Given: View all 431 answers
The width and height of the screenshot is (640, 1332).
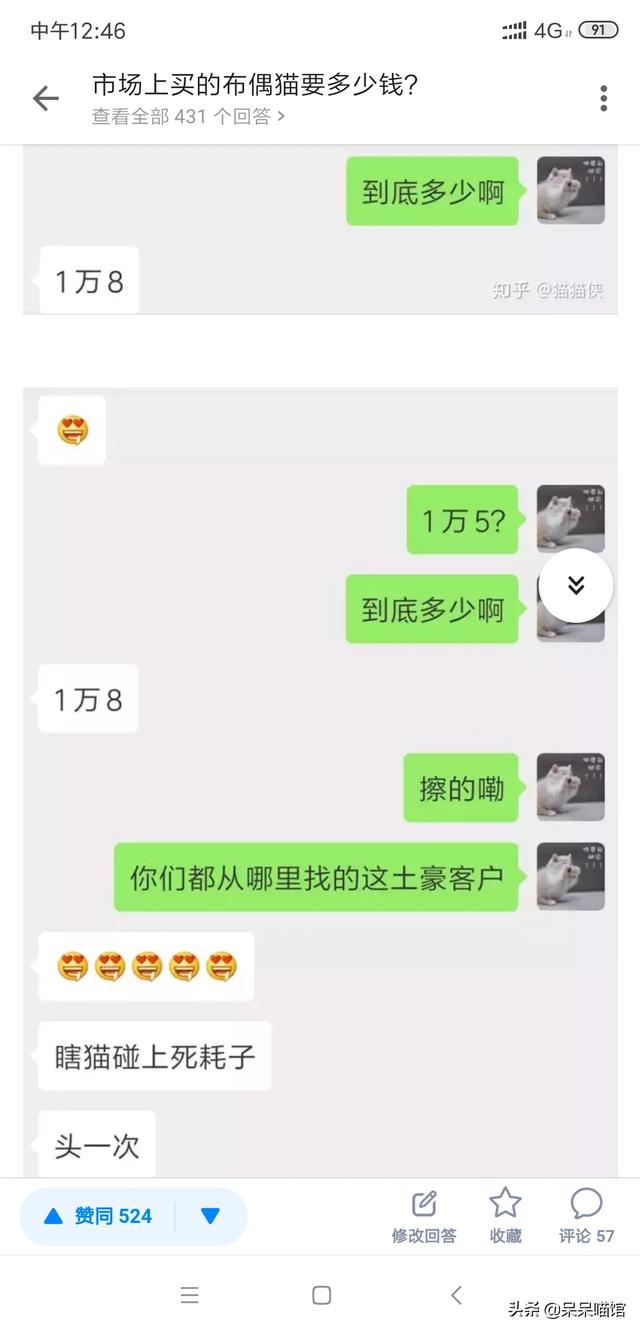Looking at the screenshot, I should (x=188, y=117).
